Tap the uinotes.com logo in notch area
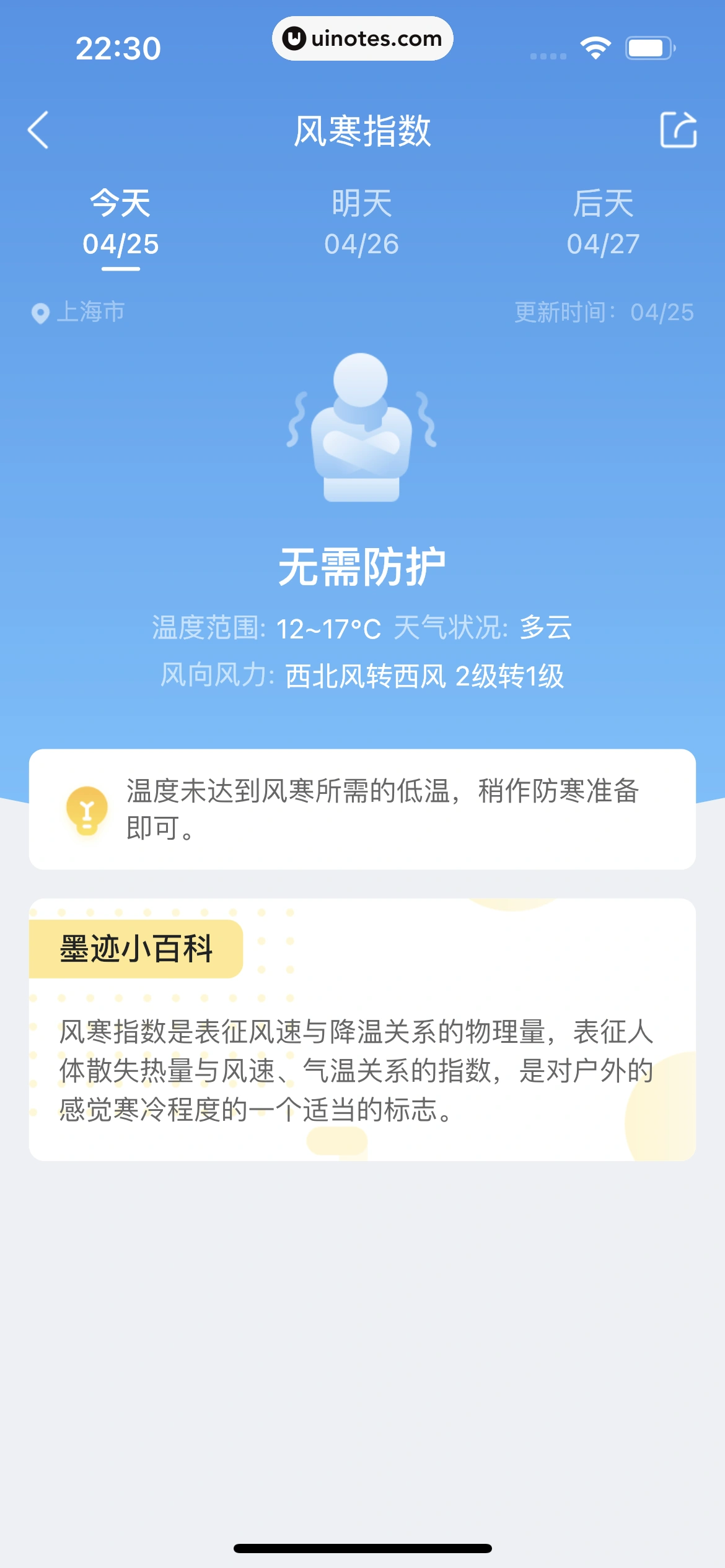The image size is (725, 1568). 362,38
